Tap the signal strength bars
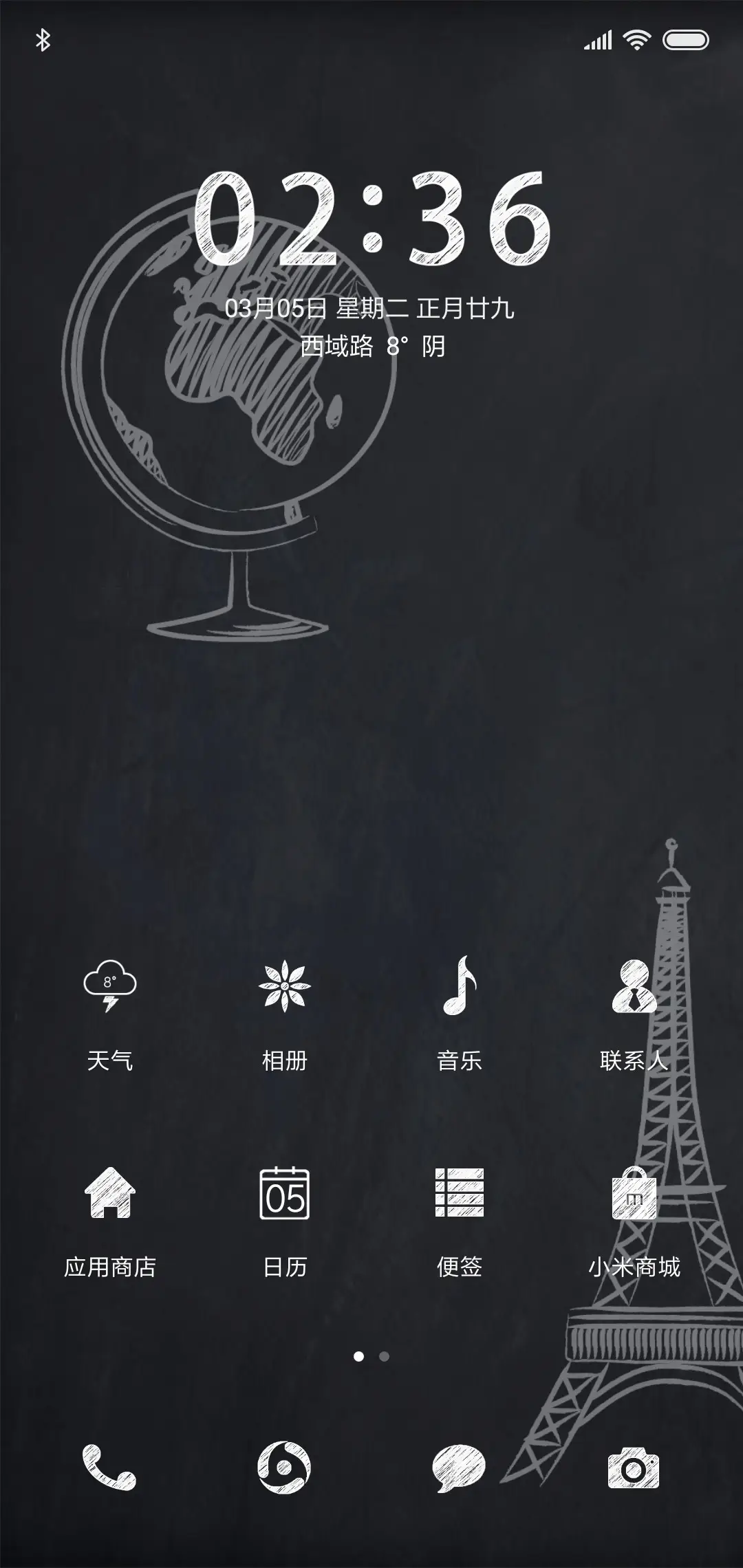Image resolution: width=743 pixels, height=1568 pixels. (x=596, y=40)
